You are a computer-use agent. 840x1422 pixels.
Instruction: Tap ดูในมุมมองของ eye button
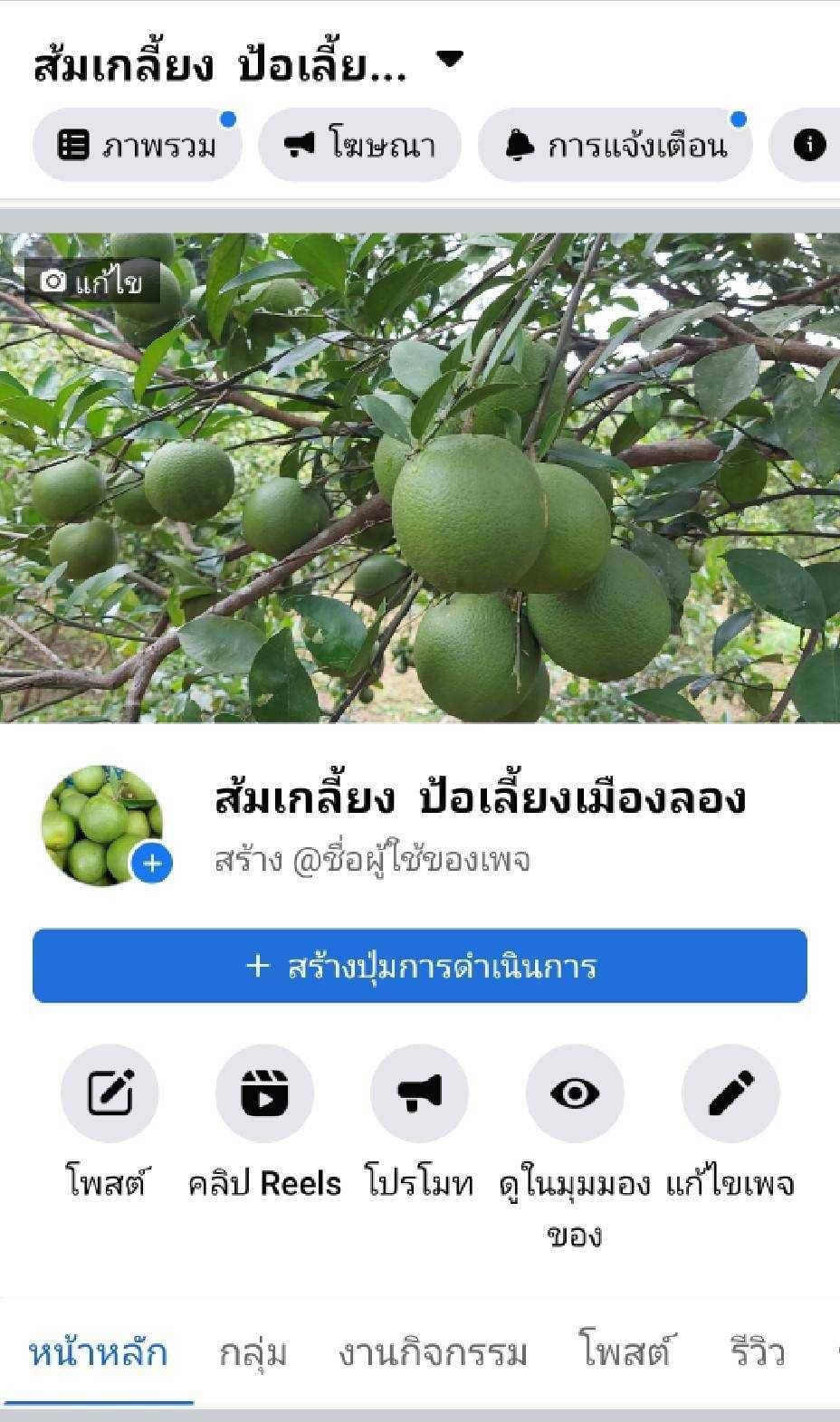click(575, 1093)
